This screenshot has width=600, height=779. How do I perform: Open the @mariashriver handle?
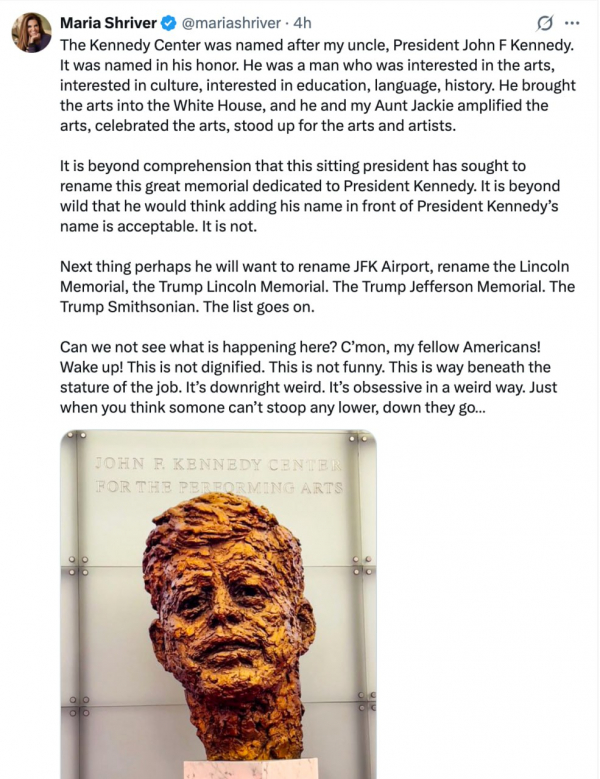231,23
